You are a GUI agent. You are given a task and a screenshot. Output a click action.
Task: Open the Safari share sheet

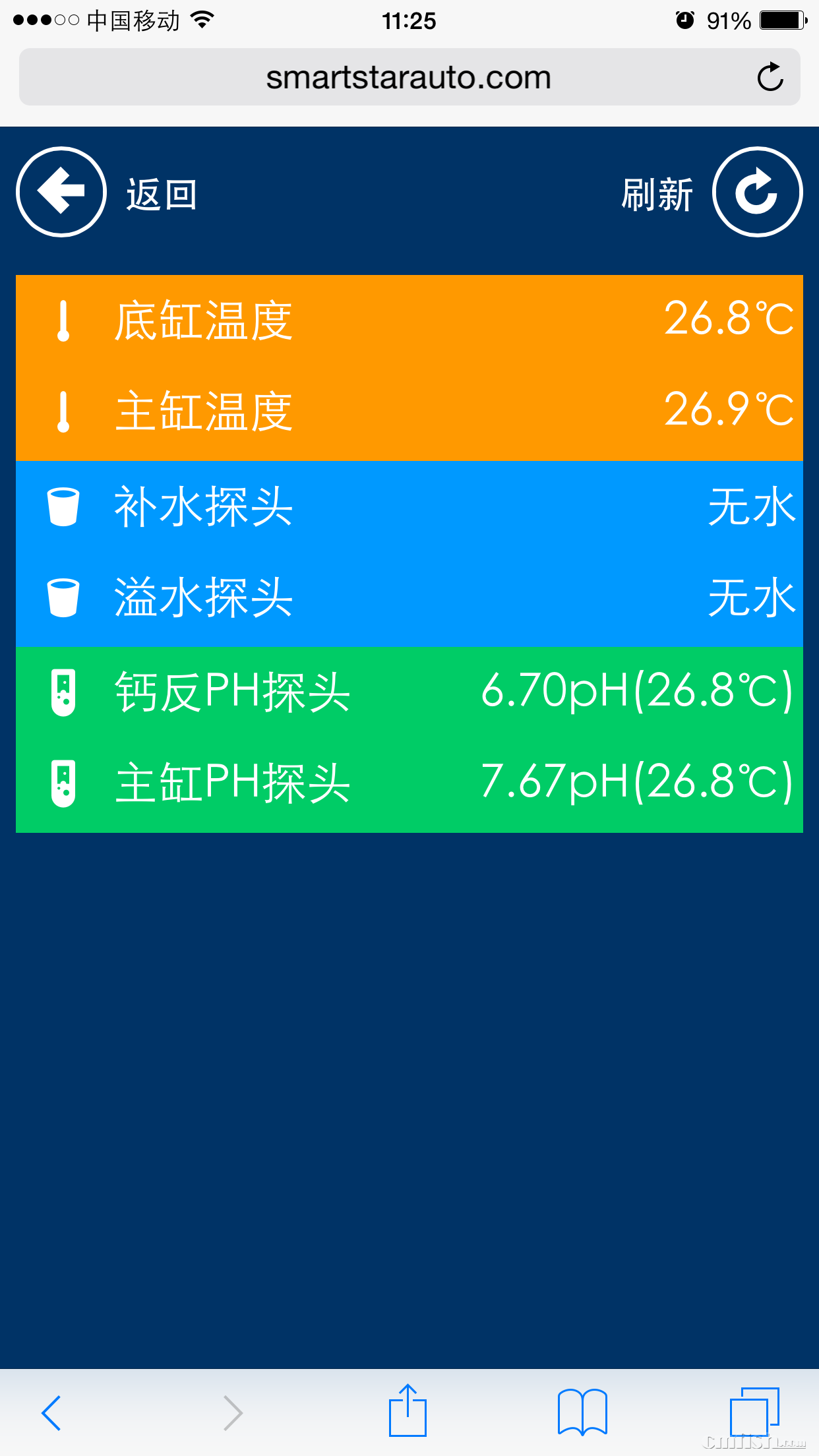pos(408,1411)
